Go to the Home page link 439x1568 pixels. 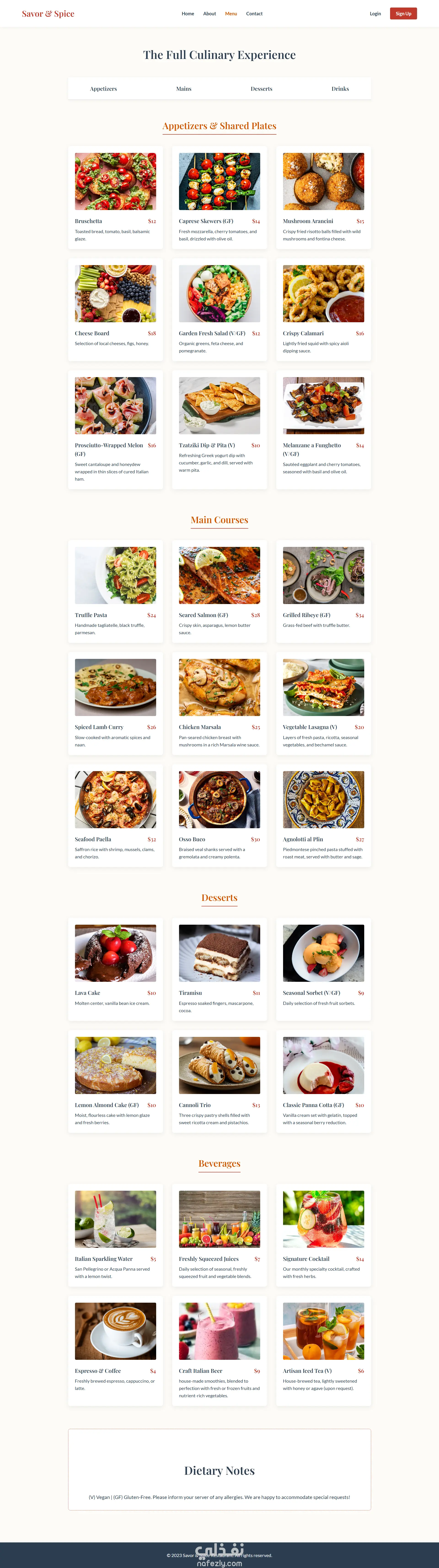coord(187,13)
